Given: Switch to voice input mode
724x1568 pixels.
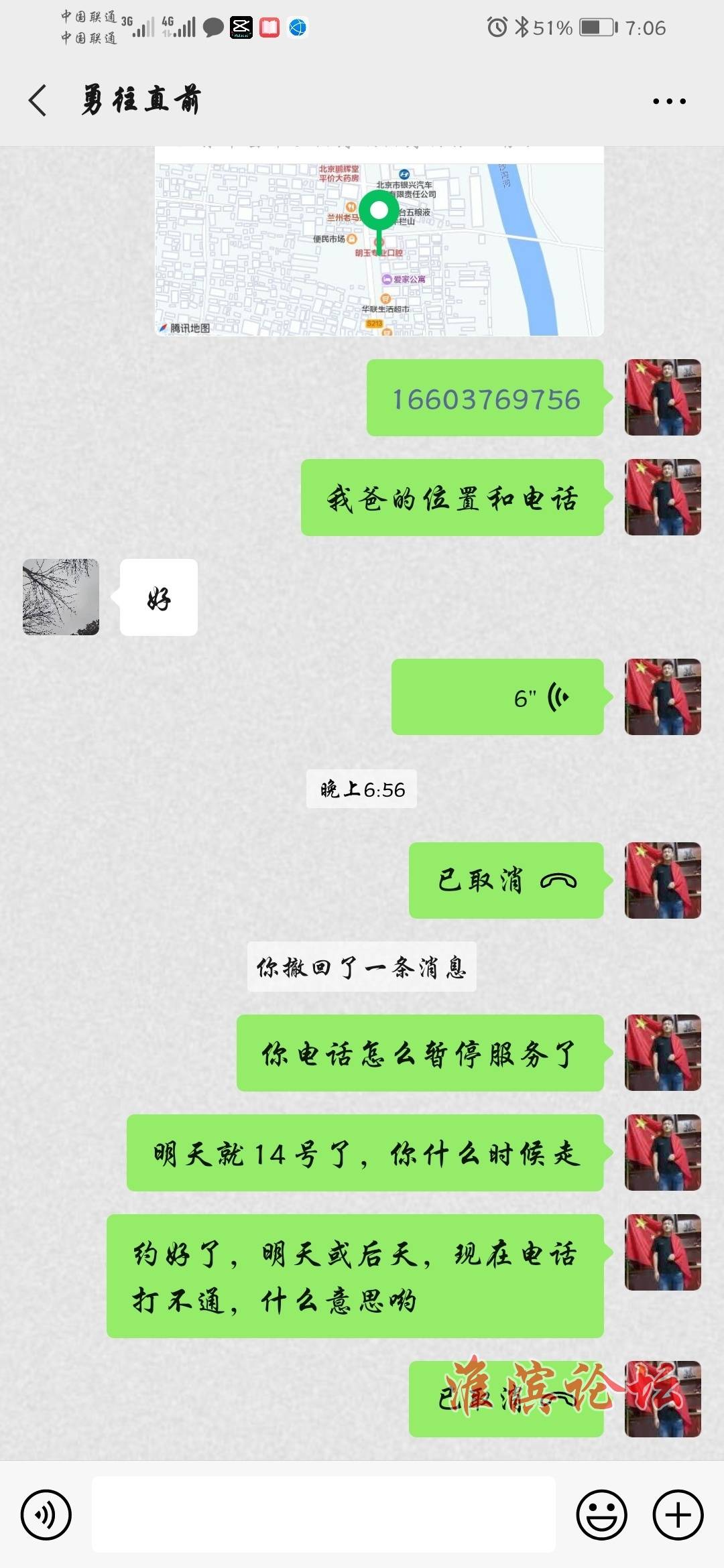Looking at the screenshot, I should click(46, 1514).
